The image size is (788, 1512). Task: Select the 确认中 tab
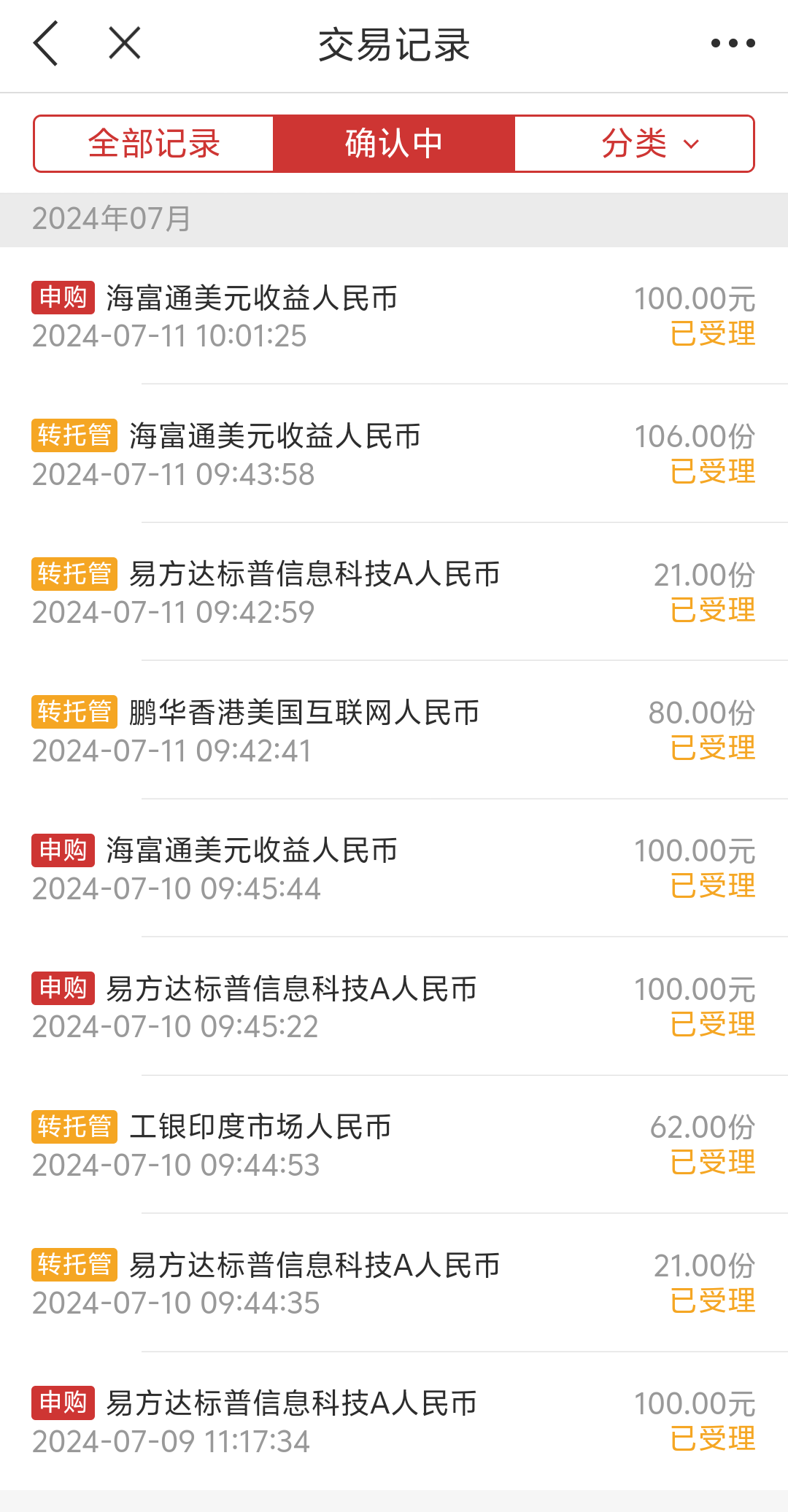pyautogui.click(x=394, y=144)
